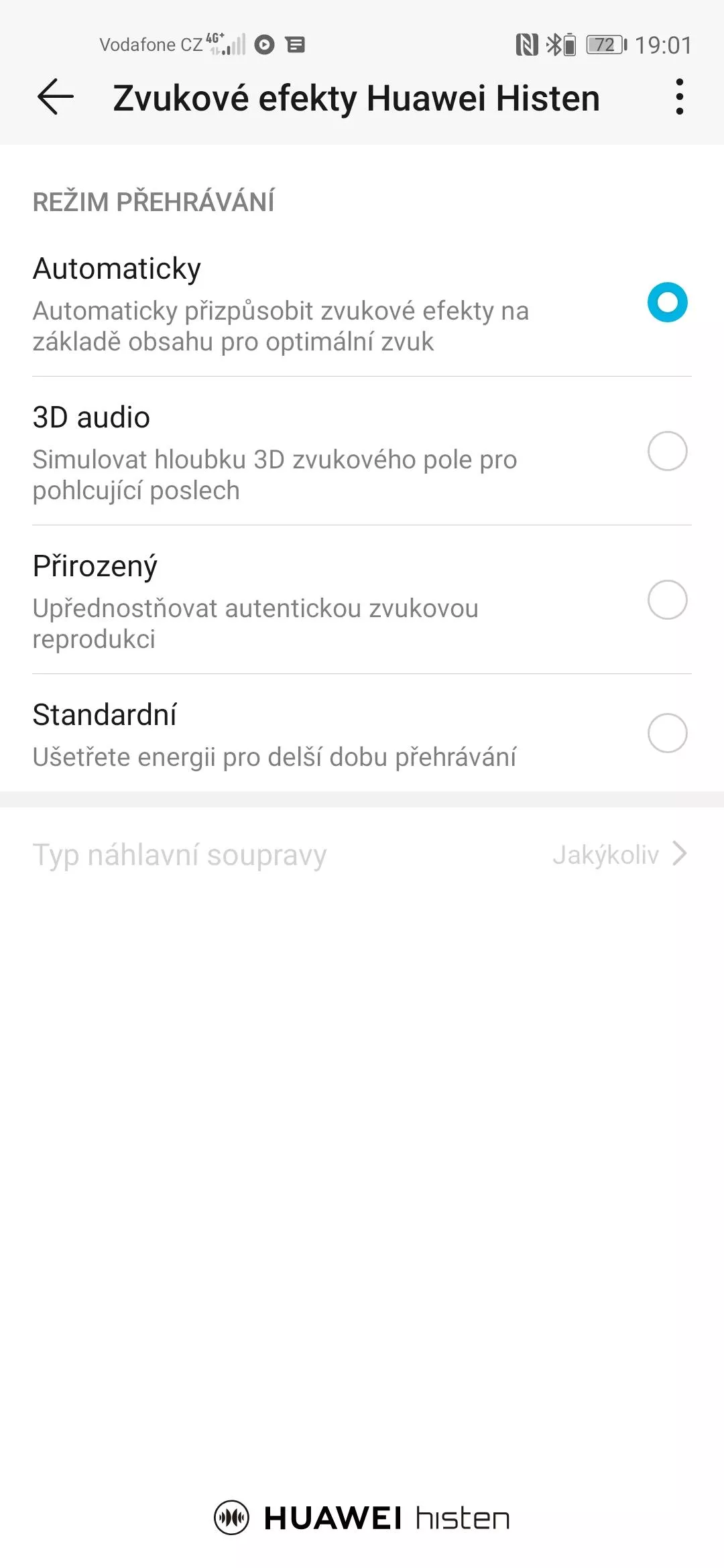Switch to Přirozený sound mode
This screenshot has height=1568, width=724.
(362, 600)
